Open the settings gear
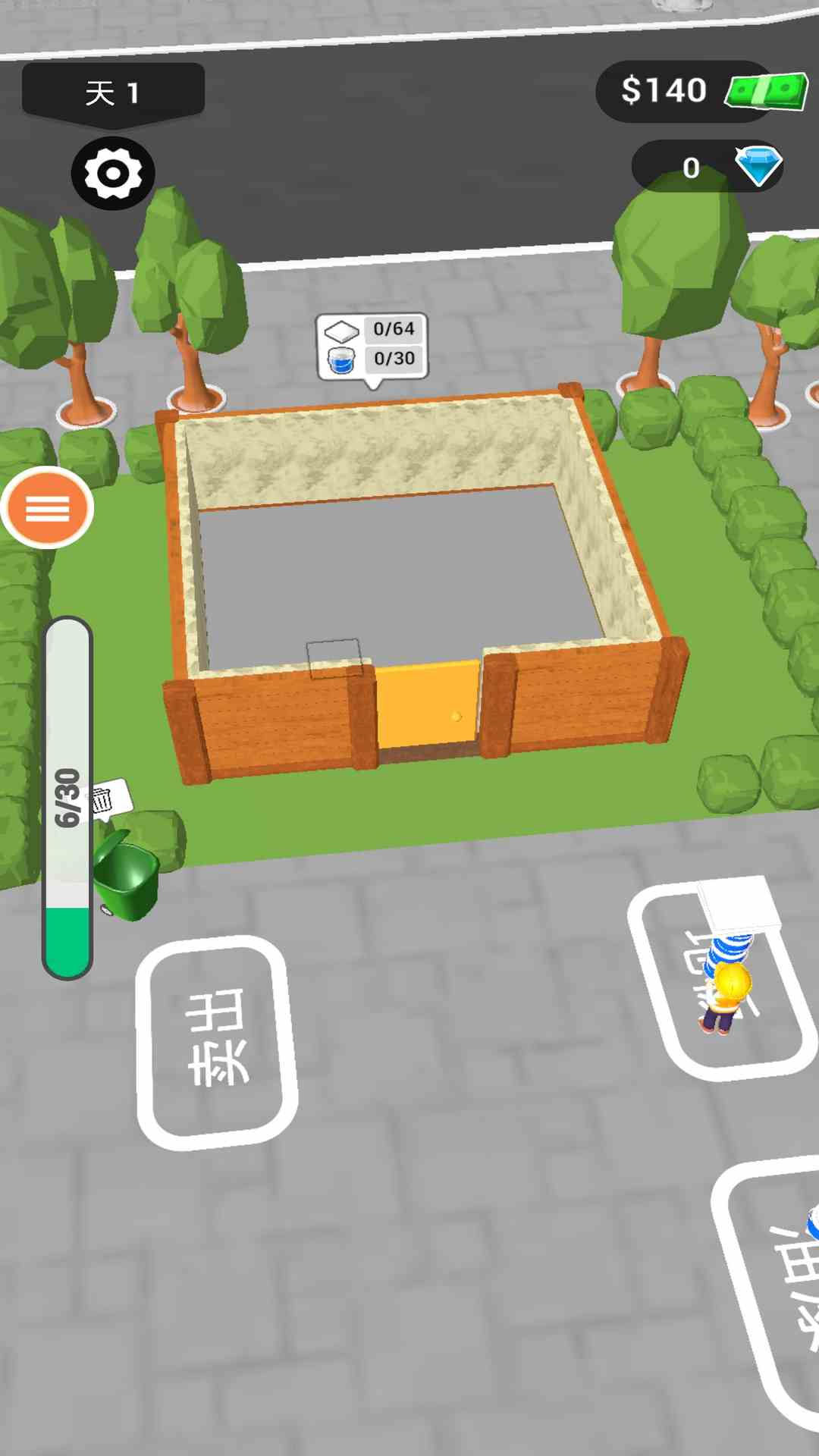This screenshot has width=819, height=1456. [x=113, y=174]
